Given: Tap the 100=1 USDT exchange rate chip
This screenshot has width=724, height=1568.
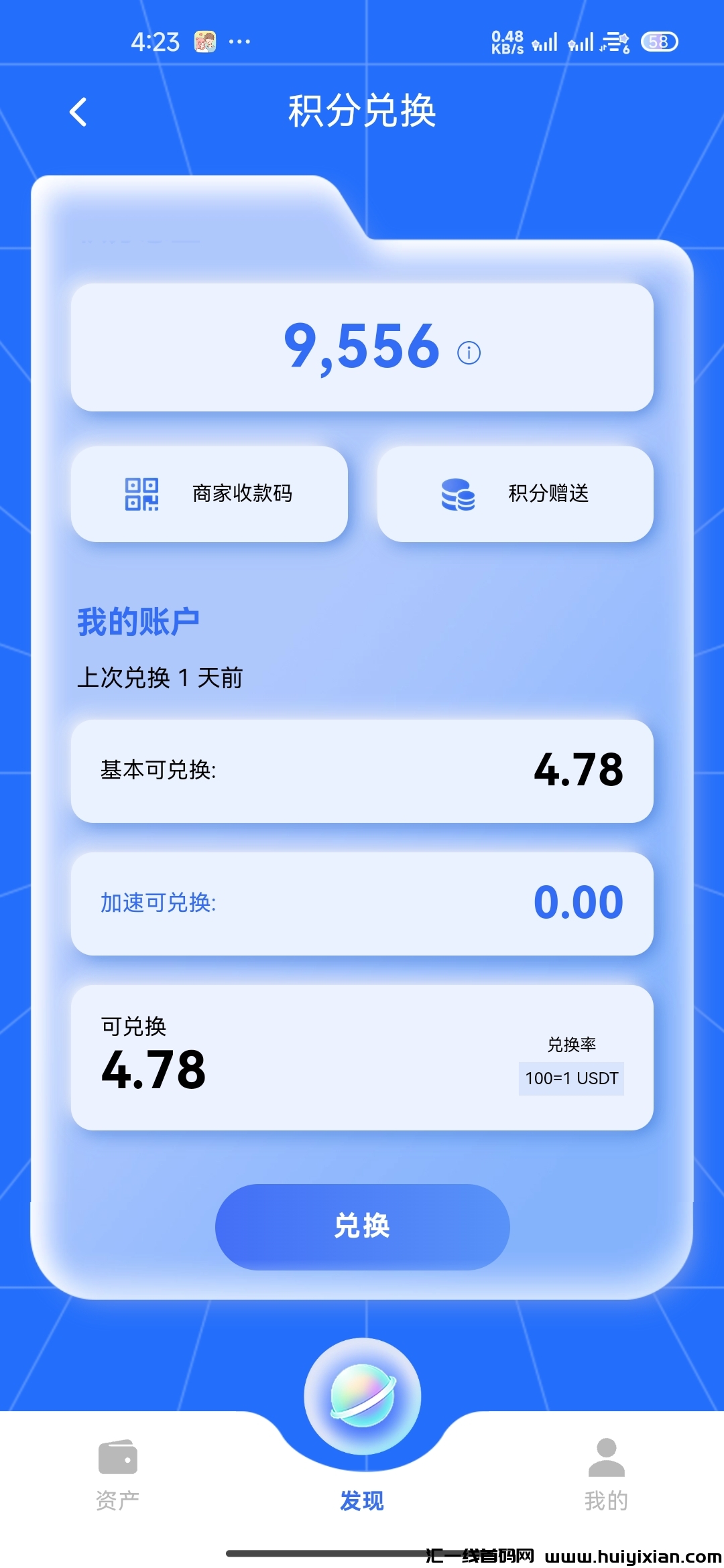Looking at the screenshot, I should (x=571, y=1078).
